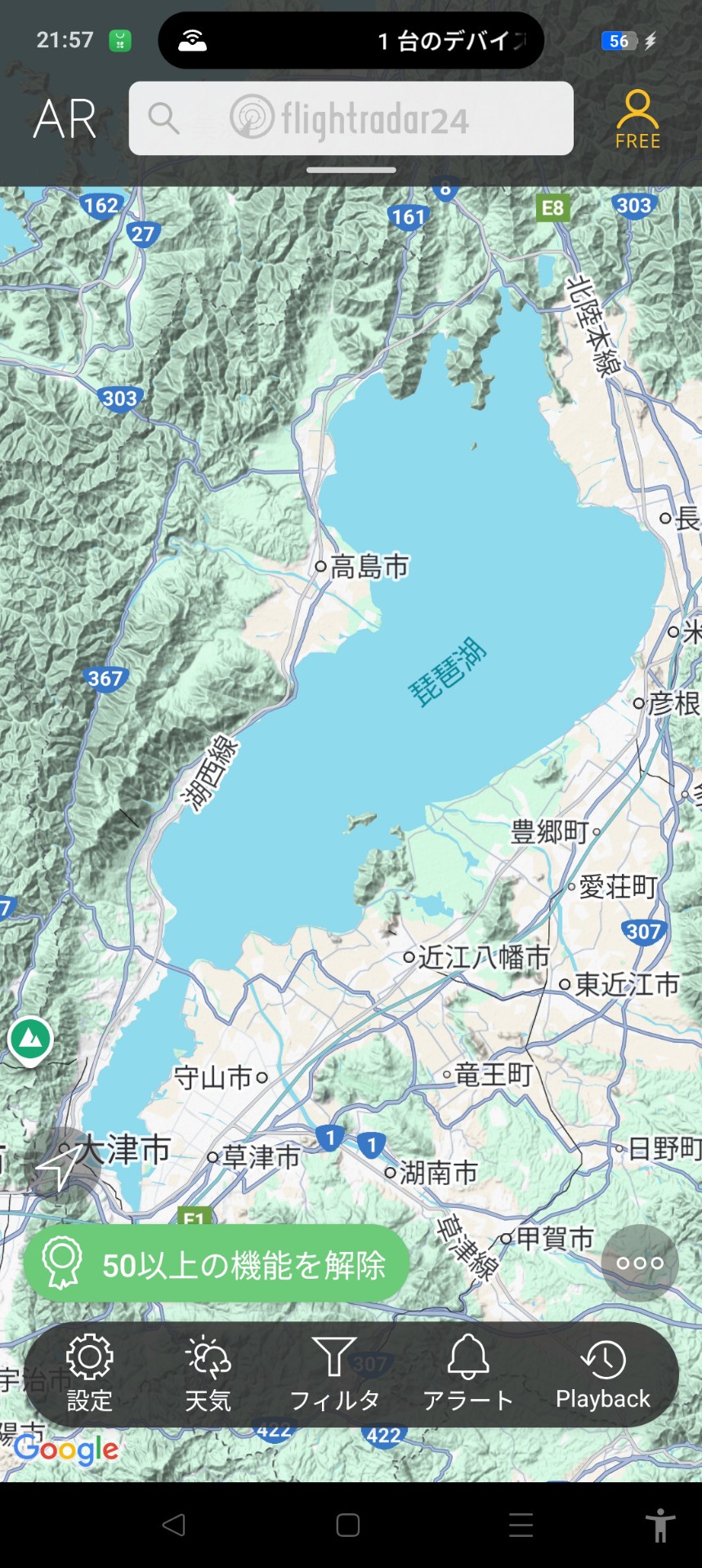Unlock 50以上の機能を解除 premium banner
Screen dimensions: 702x1568
[x=217, y=1265]
